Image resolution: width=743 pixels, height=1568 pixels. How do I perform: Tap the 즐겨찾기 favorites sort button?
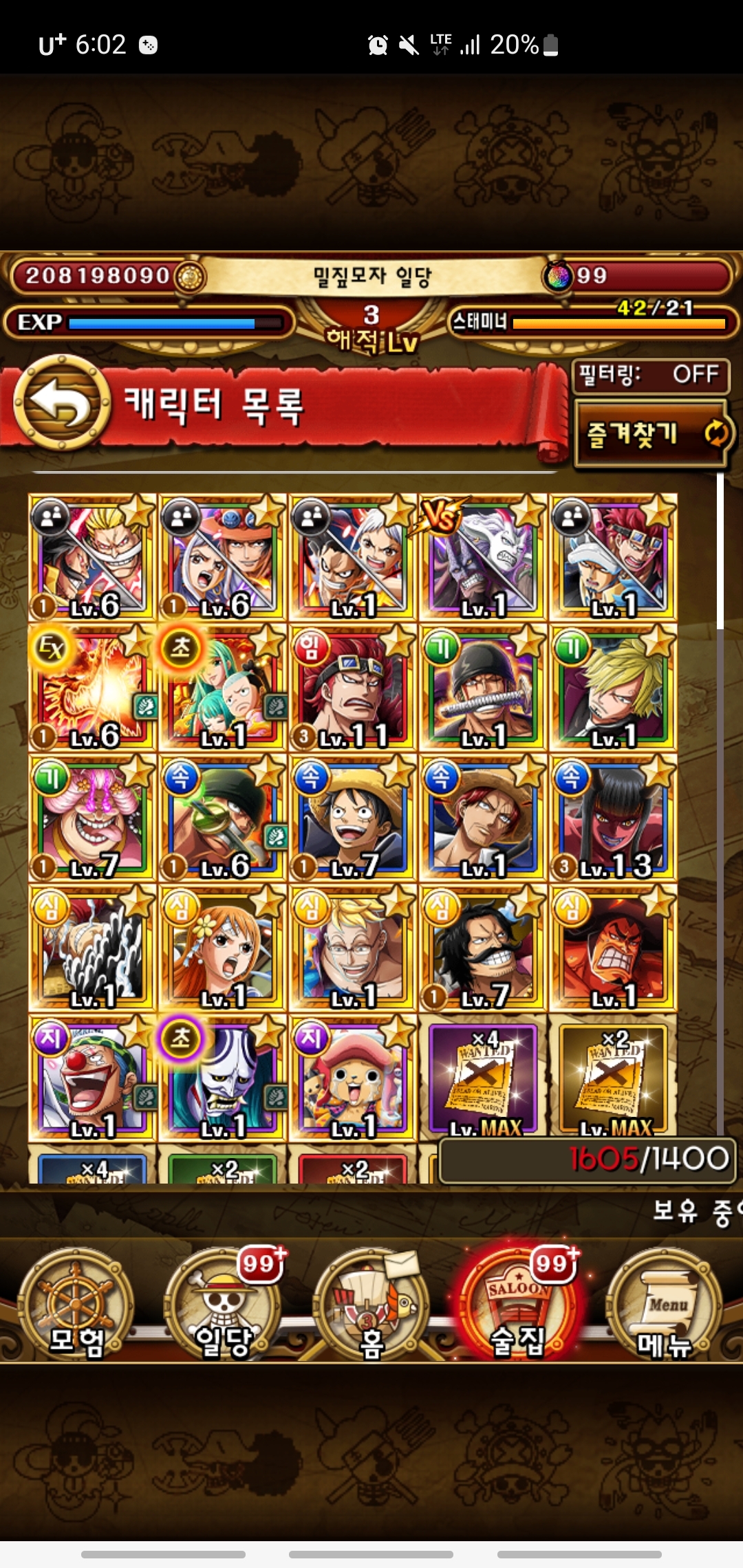[x=650, y=434]
